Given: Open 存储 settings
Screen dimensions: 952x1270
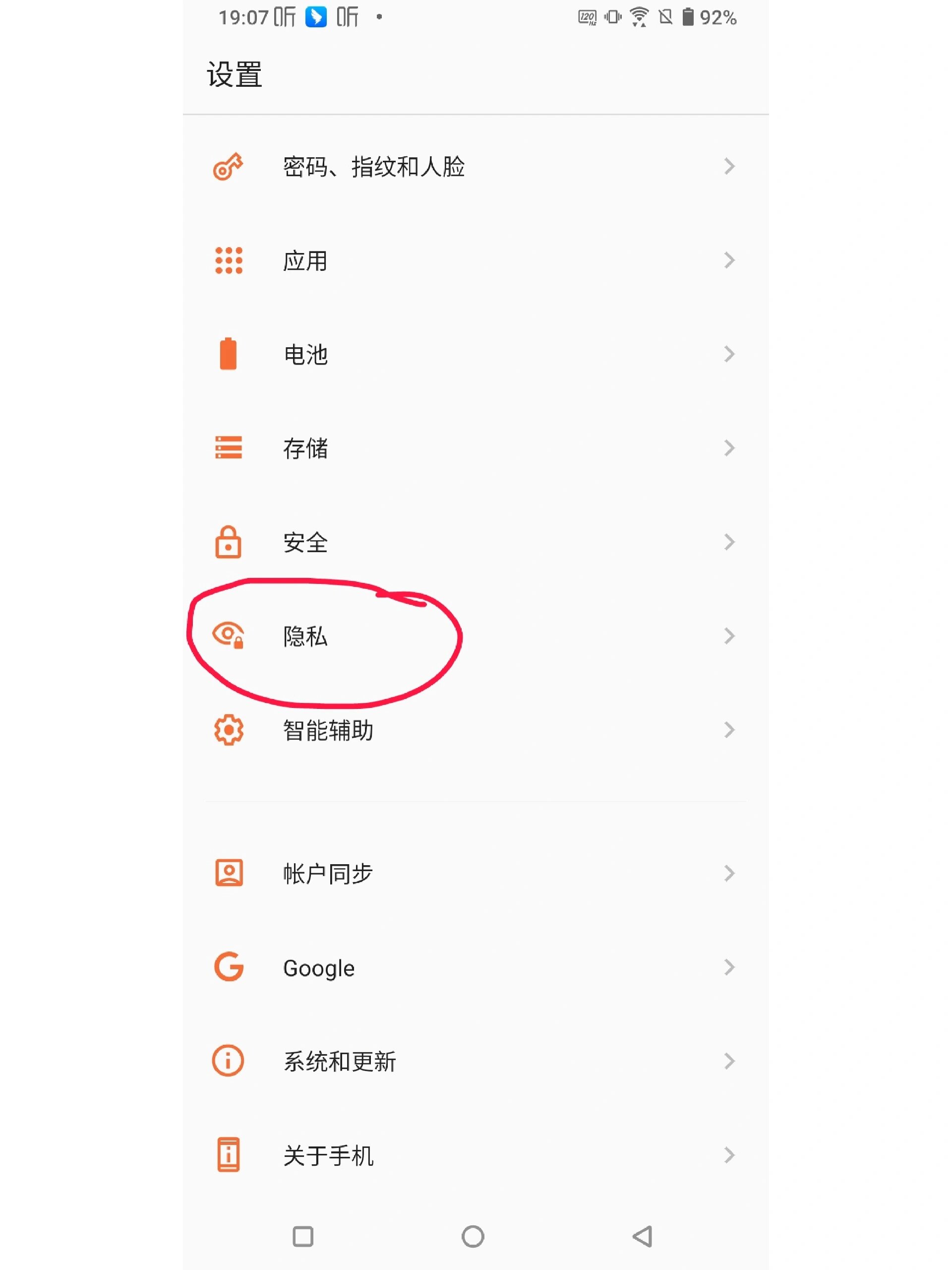Looking at the screenshot, I should [x=305, y=448].
